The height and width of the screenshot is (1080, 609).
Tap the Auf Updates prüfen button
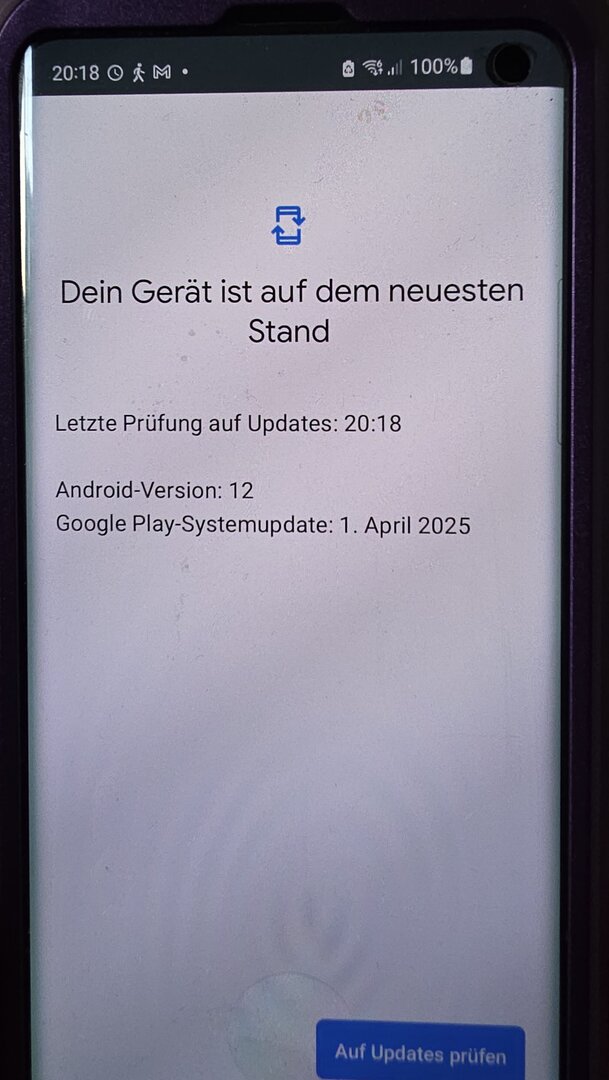(420, 1053)
